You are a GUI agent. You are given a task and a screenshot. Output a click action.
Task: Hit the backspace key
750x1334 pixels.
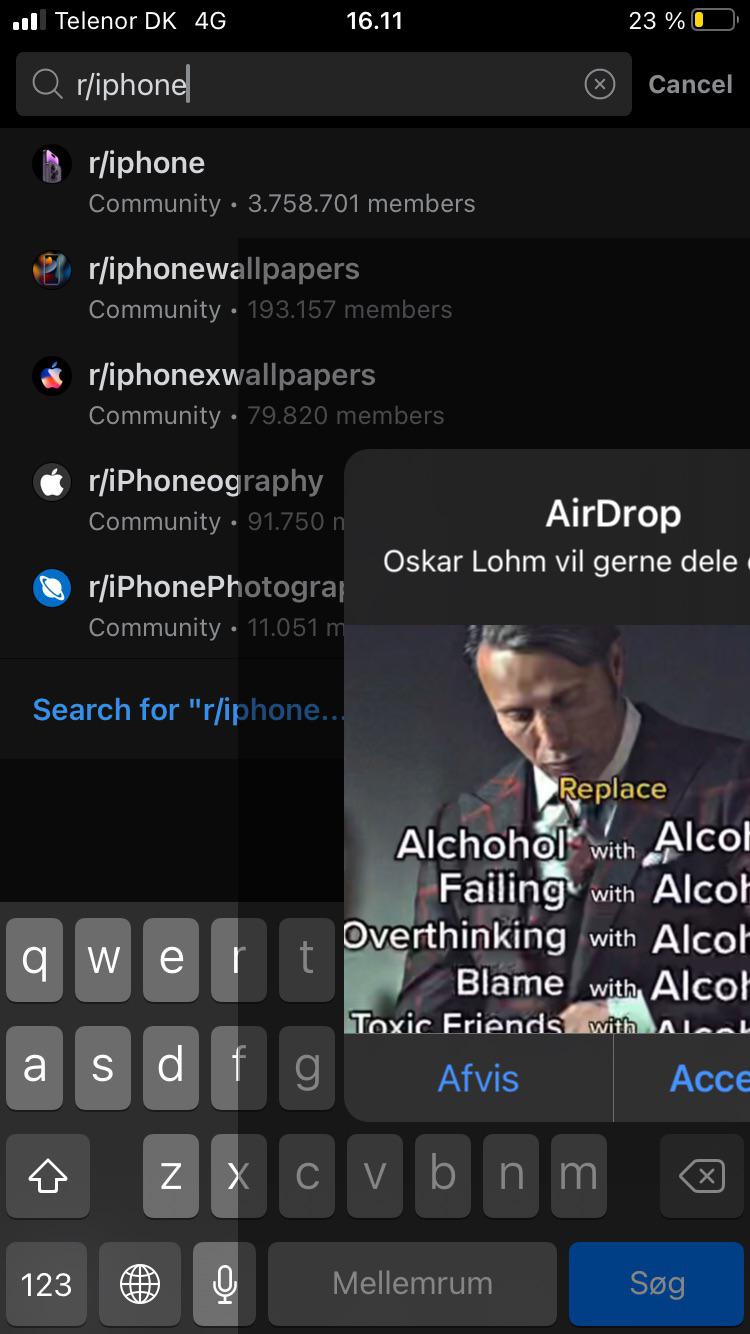pyautogui.click(x=701, y=1176)
